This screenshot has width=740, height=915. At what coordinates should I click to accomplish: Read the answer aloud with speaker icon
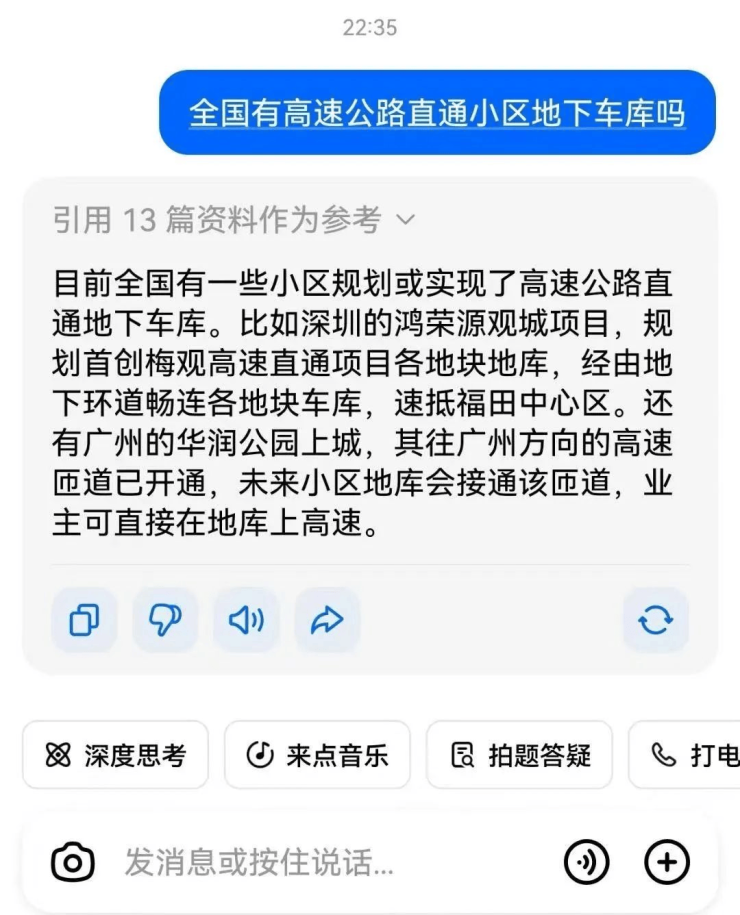point(246,621)
